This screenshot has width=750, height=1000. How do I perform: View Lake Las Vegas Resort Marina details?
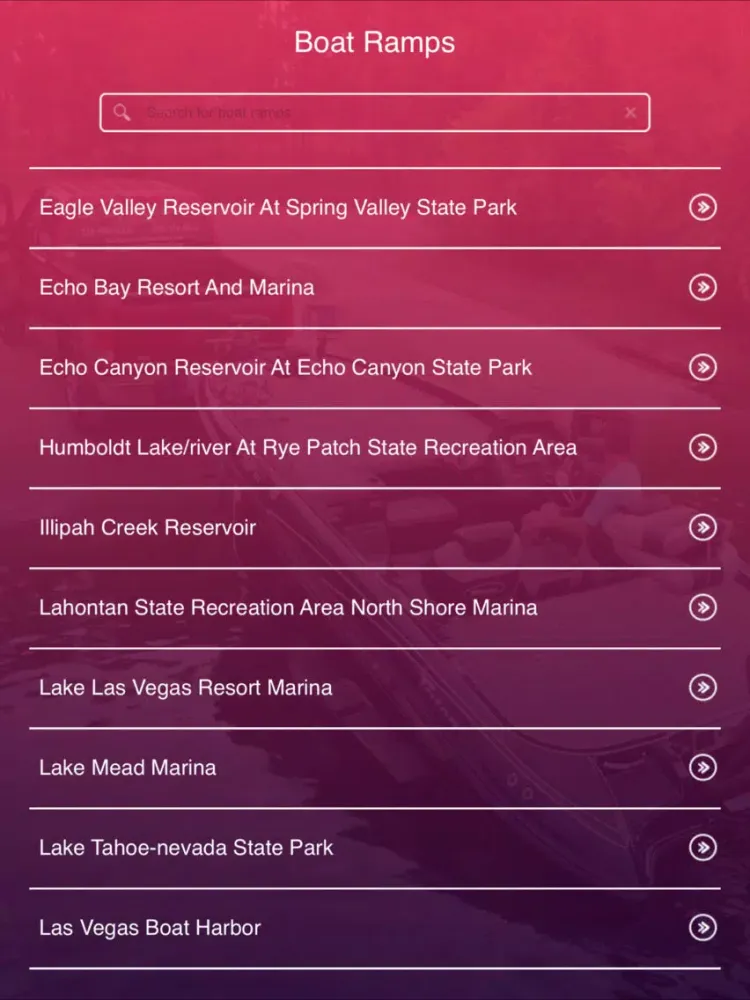click(x=374, y=688)
